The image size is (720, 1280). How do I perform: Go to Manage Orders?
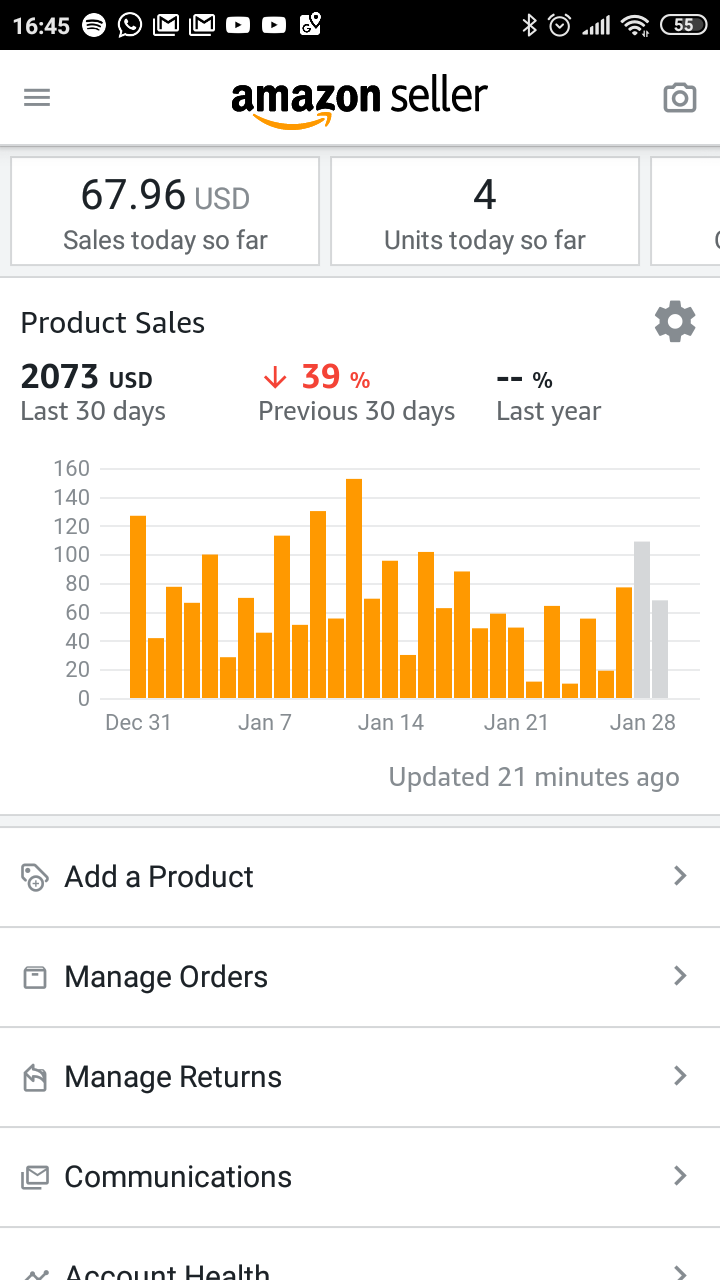(360, 977)
